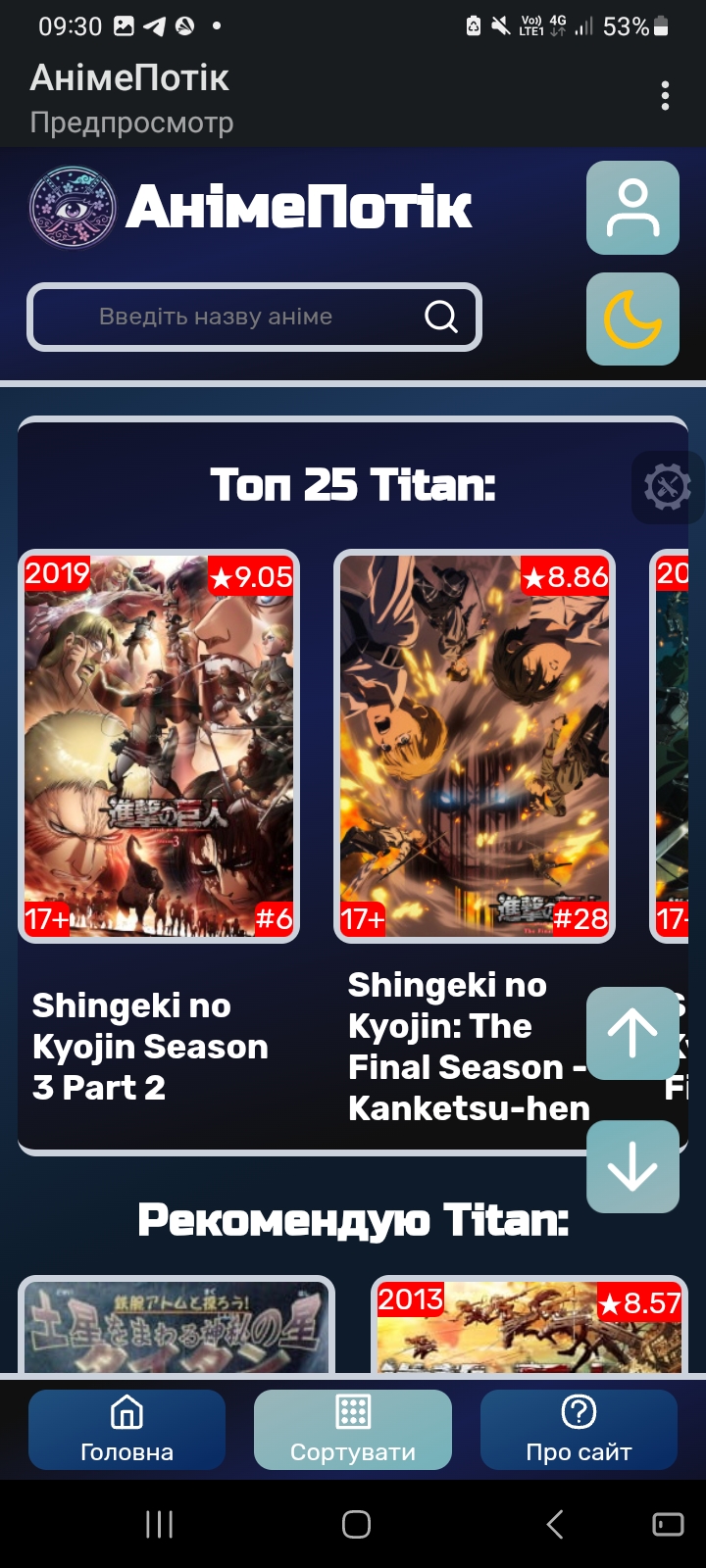Open the overflow menu in the app bar

pyautogui.click(x=665, y=96)
